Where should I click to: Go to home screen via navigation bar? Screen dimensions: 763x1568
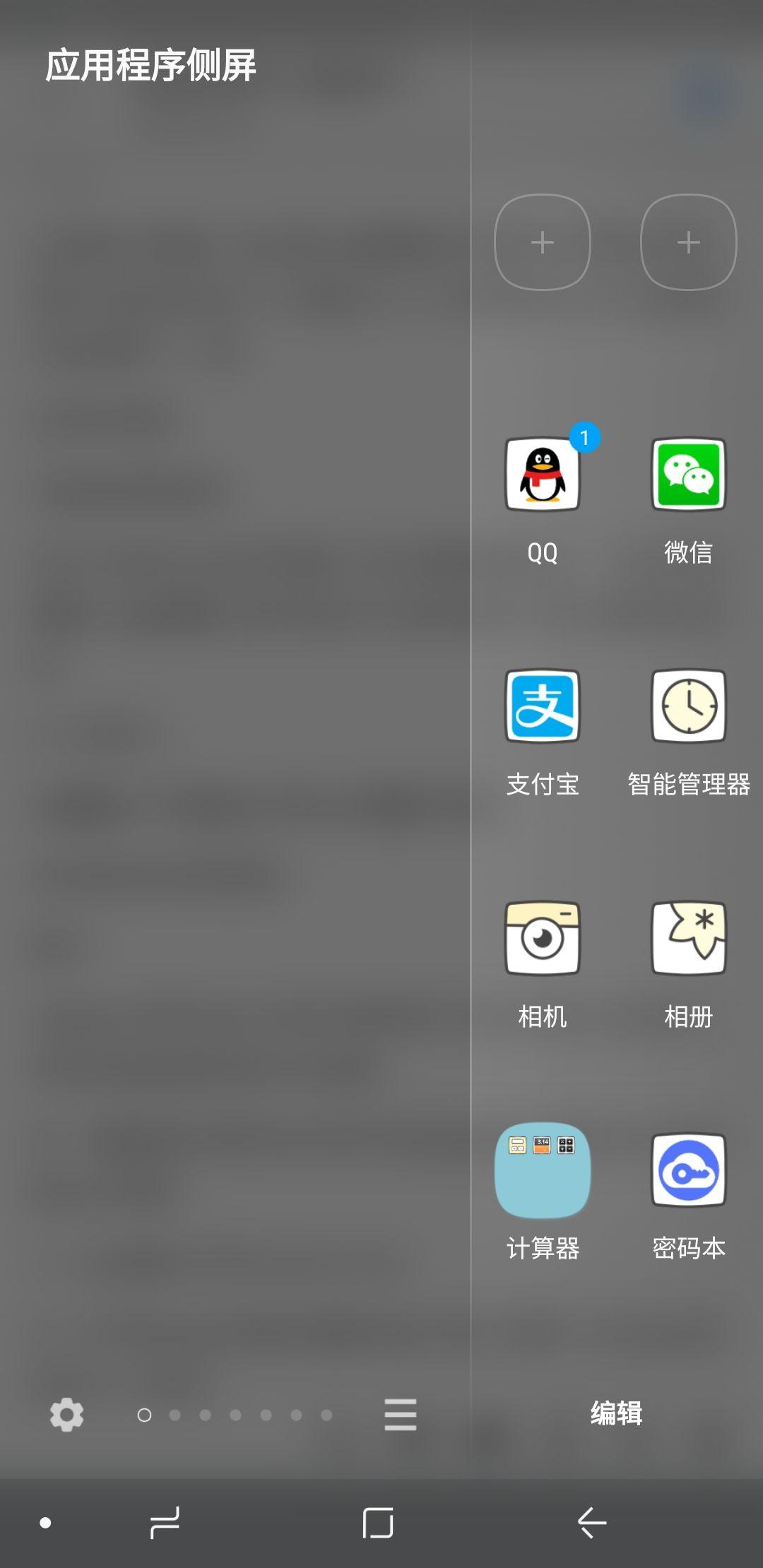coord(378,1522)
